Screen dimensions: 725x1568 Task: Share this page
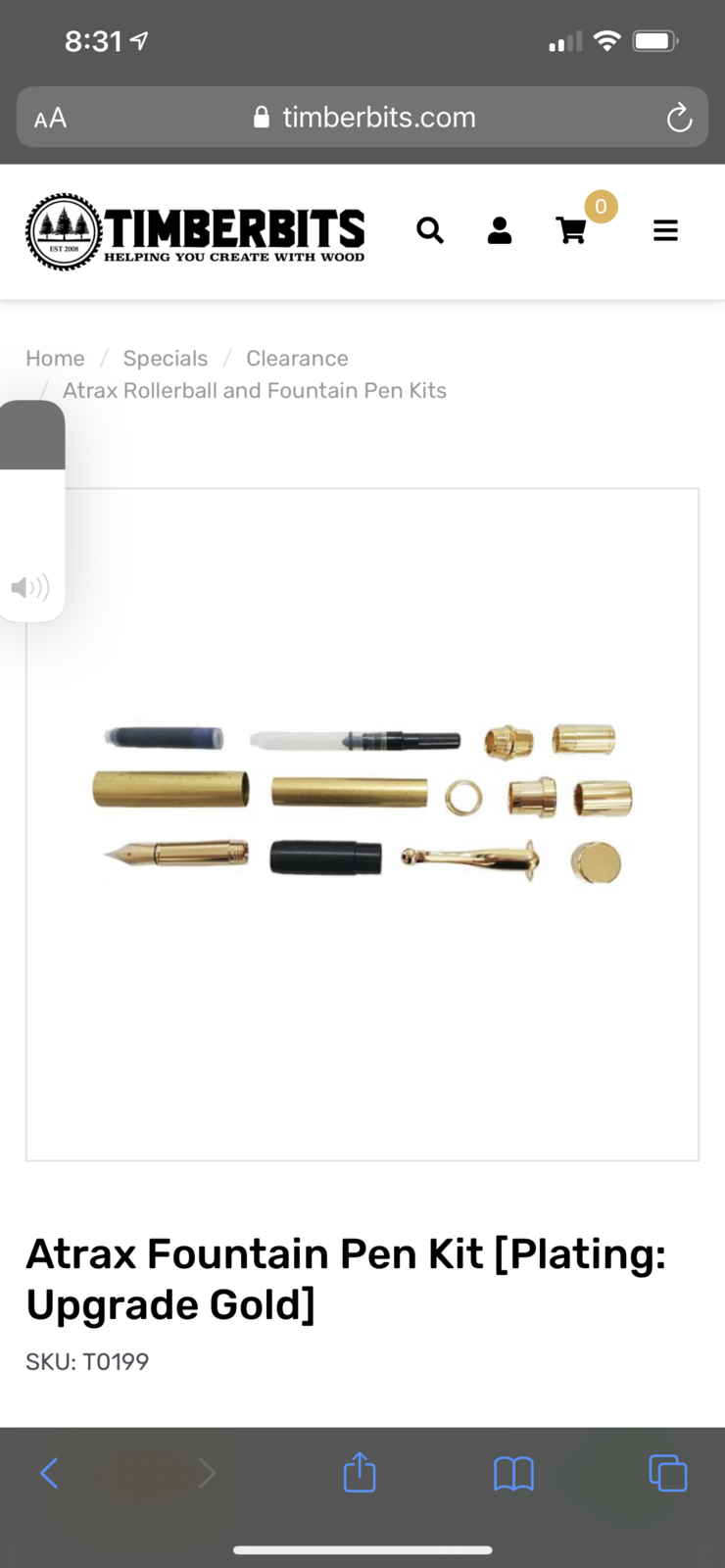(360, 1471)
